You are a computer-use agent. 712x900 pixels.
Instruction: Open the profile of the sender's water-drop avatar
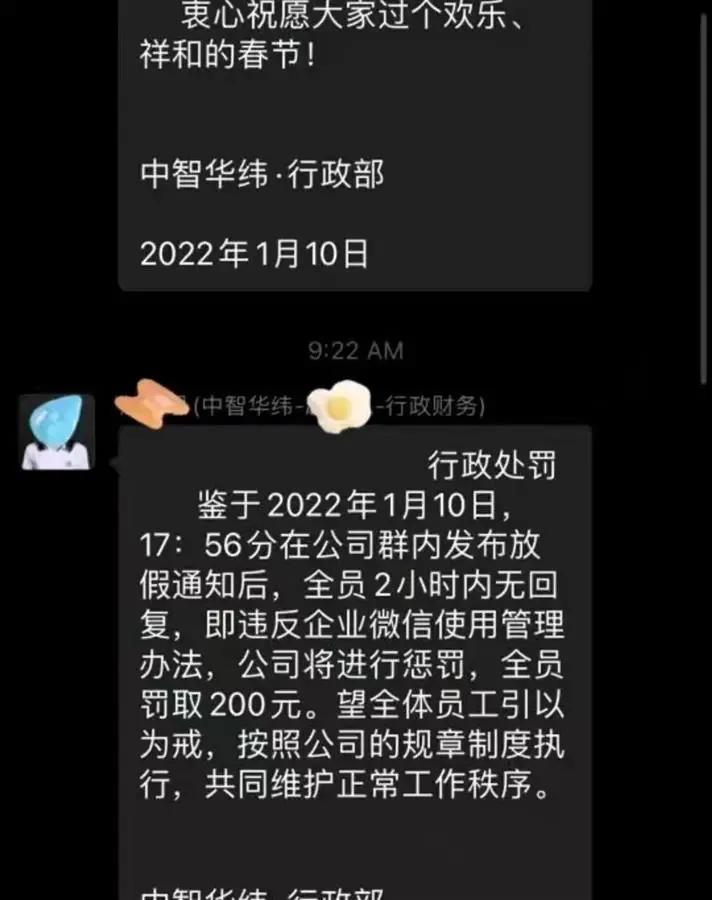coord(58,431)
